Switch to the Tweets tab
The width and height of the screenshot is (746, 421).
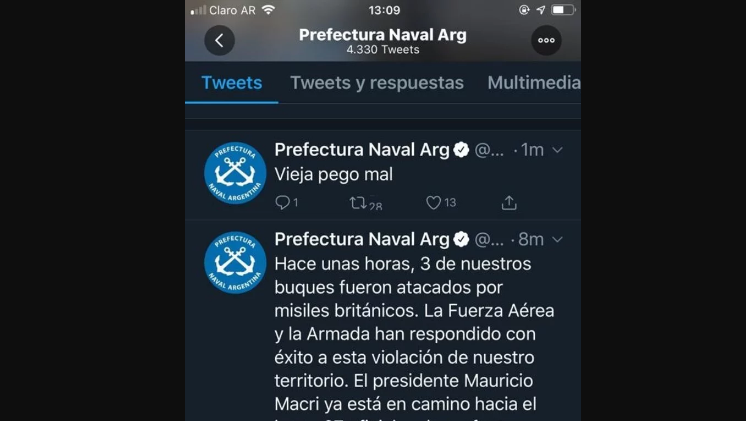coord(232,83)
